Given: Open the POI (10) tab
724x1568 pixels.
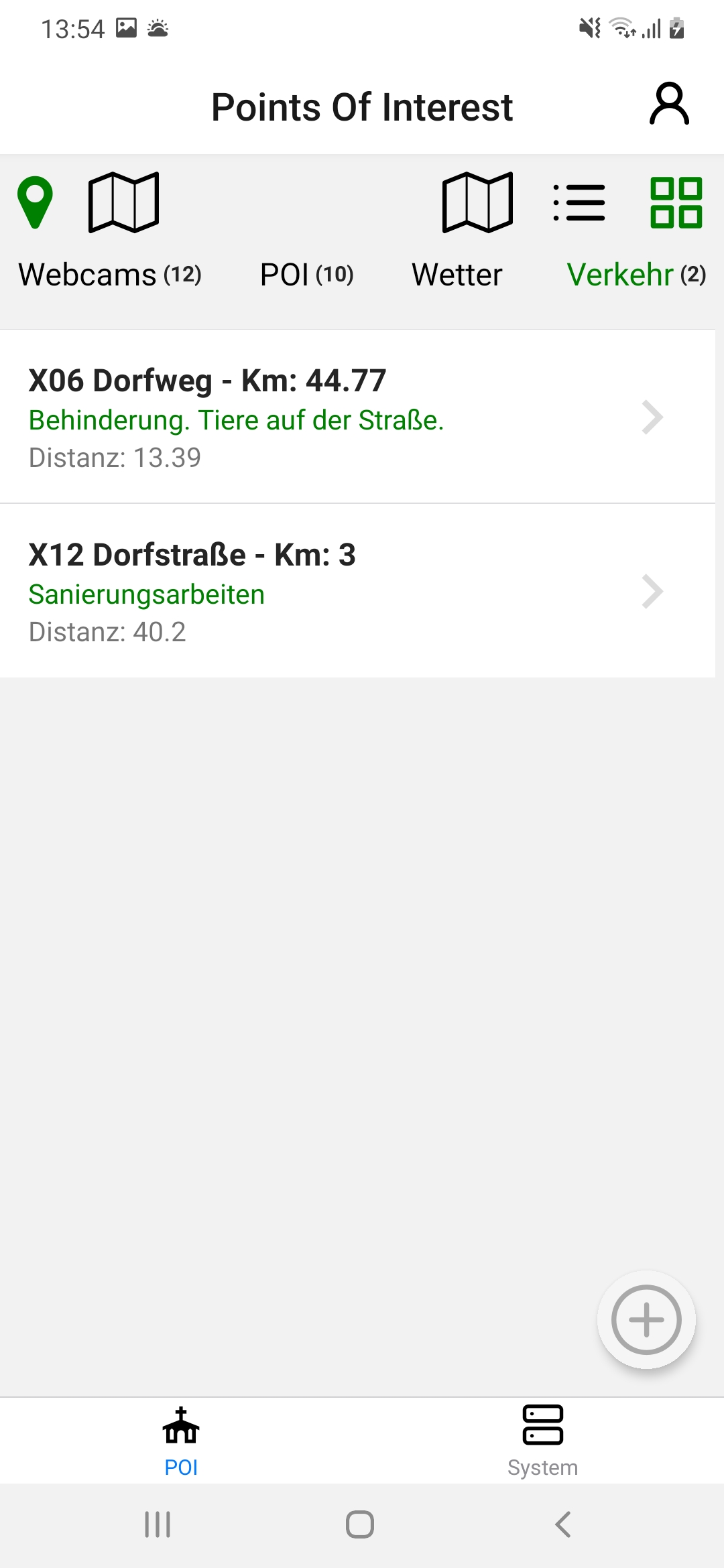Looking at the screenshot, I should coord(306,275).
